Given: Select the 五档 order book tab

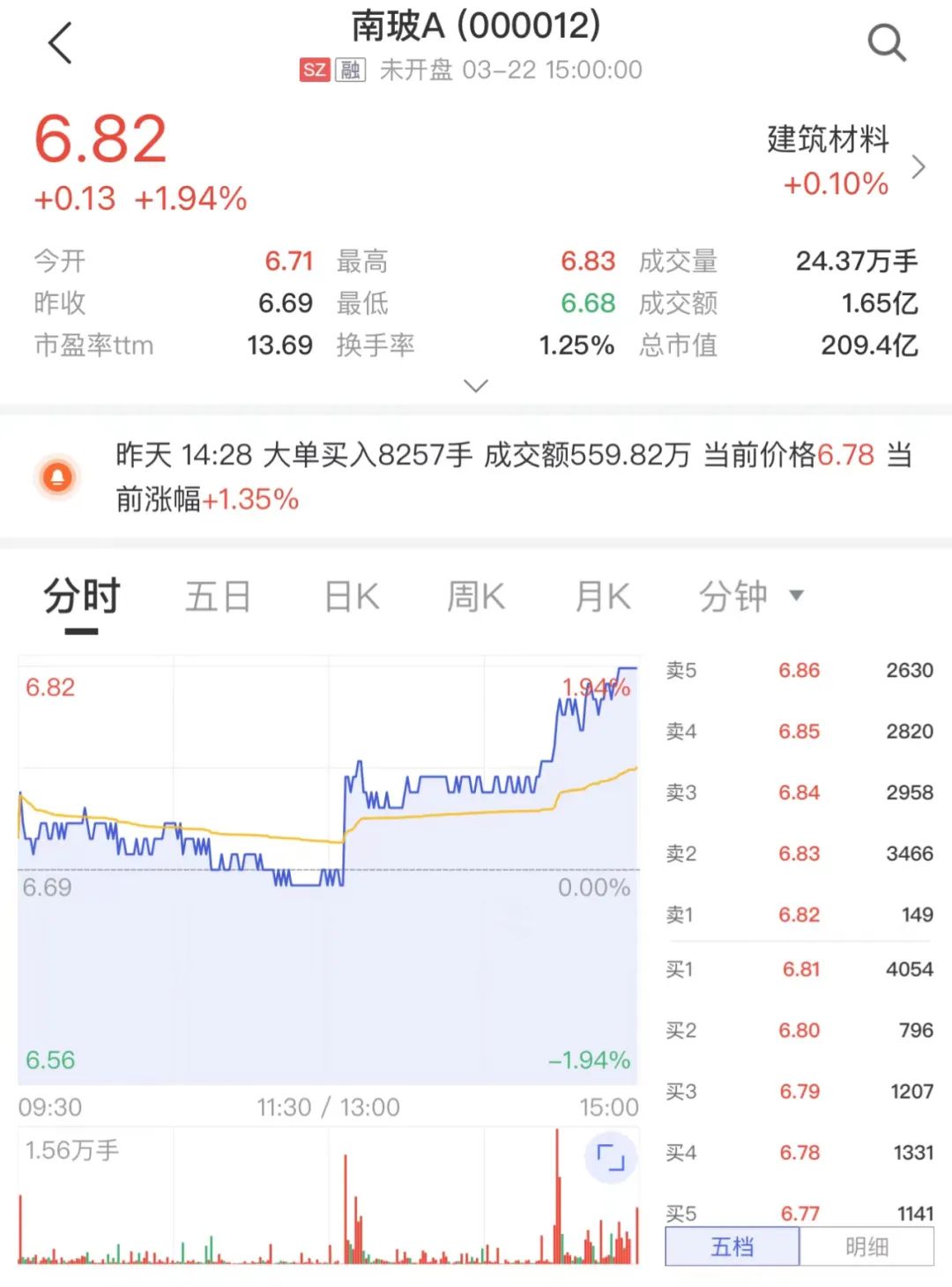Looking at the screenshot, I should [x=733, y=1247].
